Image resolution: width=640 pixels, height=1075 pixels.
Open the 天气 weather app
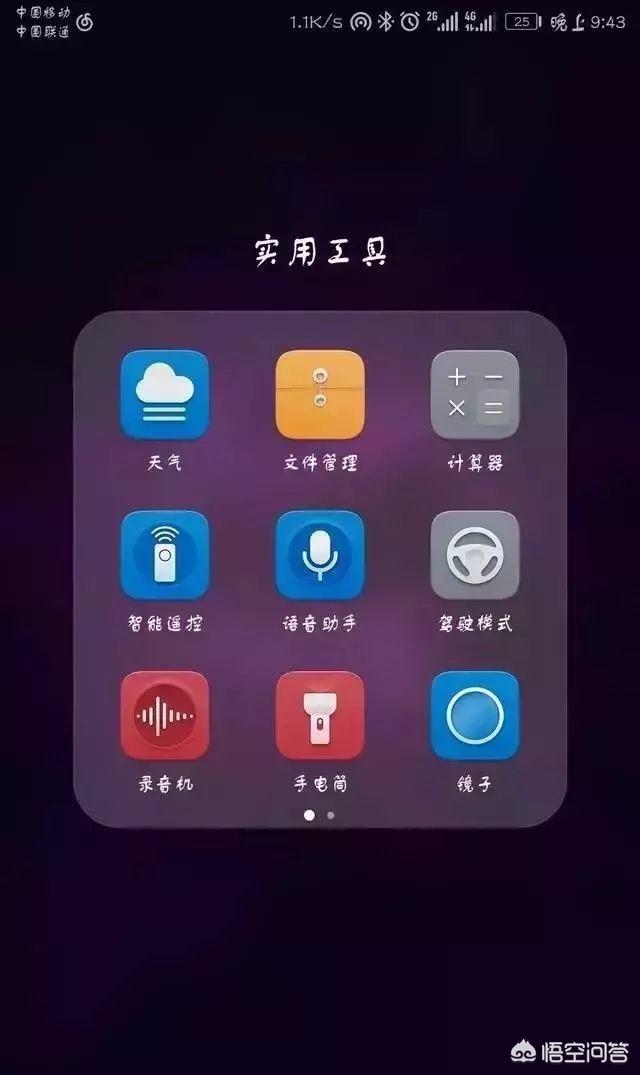165,395
